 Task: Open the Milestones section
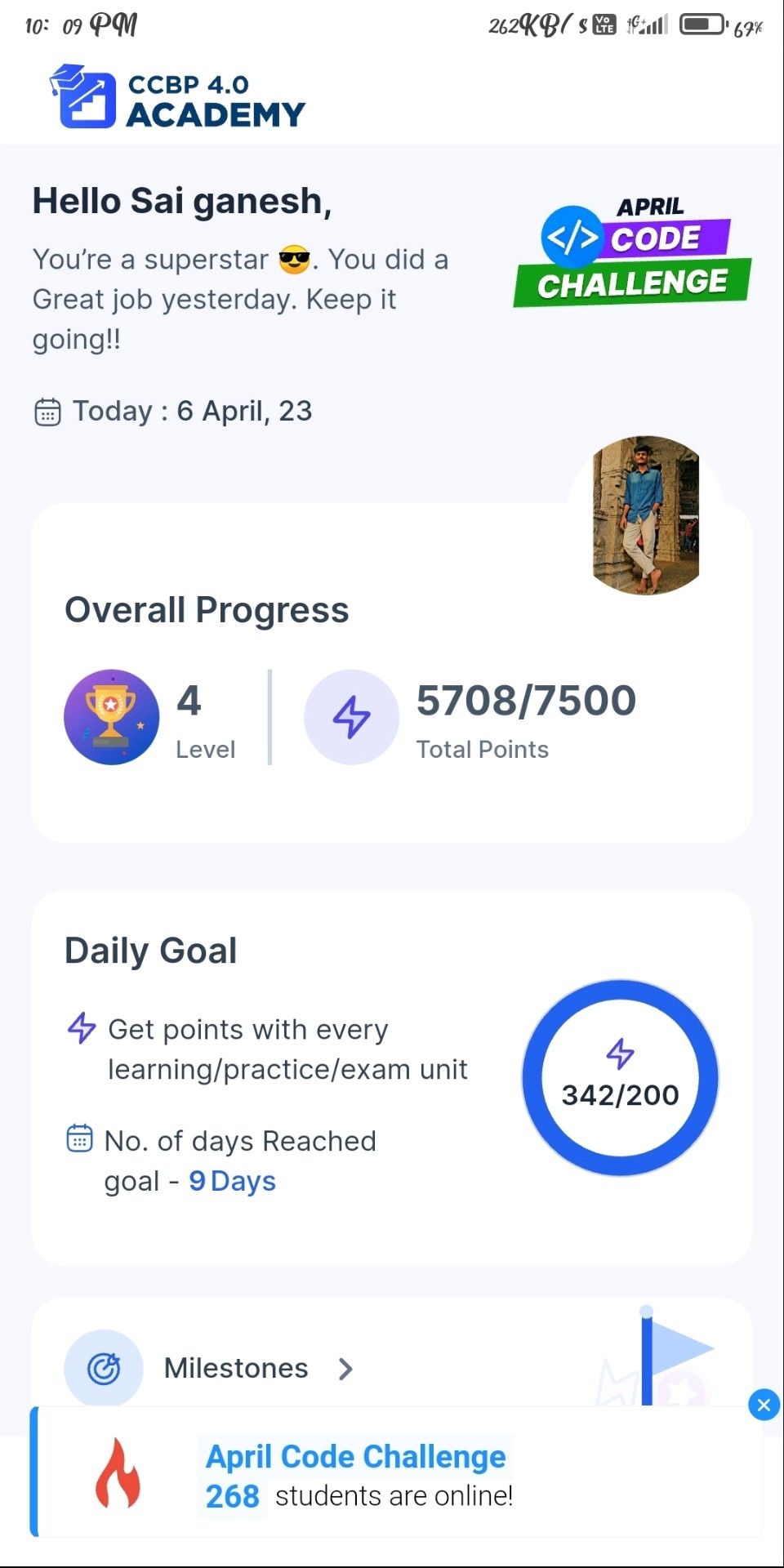click(236, 1368)
